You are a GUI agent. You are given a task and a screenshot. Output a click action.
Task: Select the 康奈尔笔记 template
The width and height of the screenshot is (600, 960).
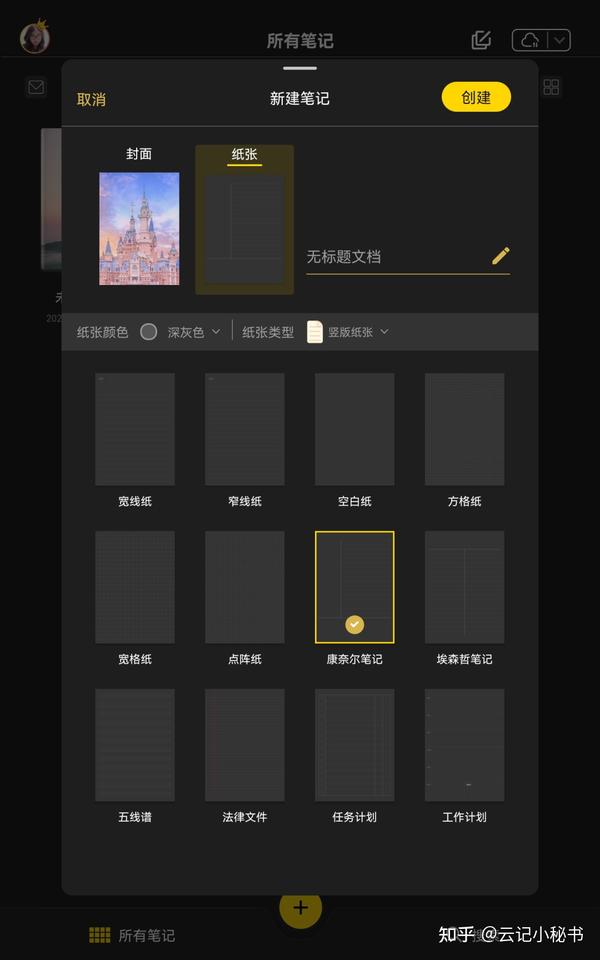point(354,587)
